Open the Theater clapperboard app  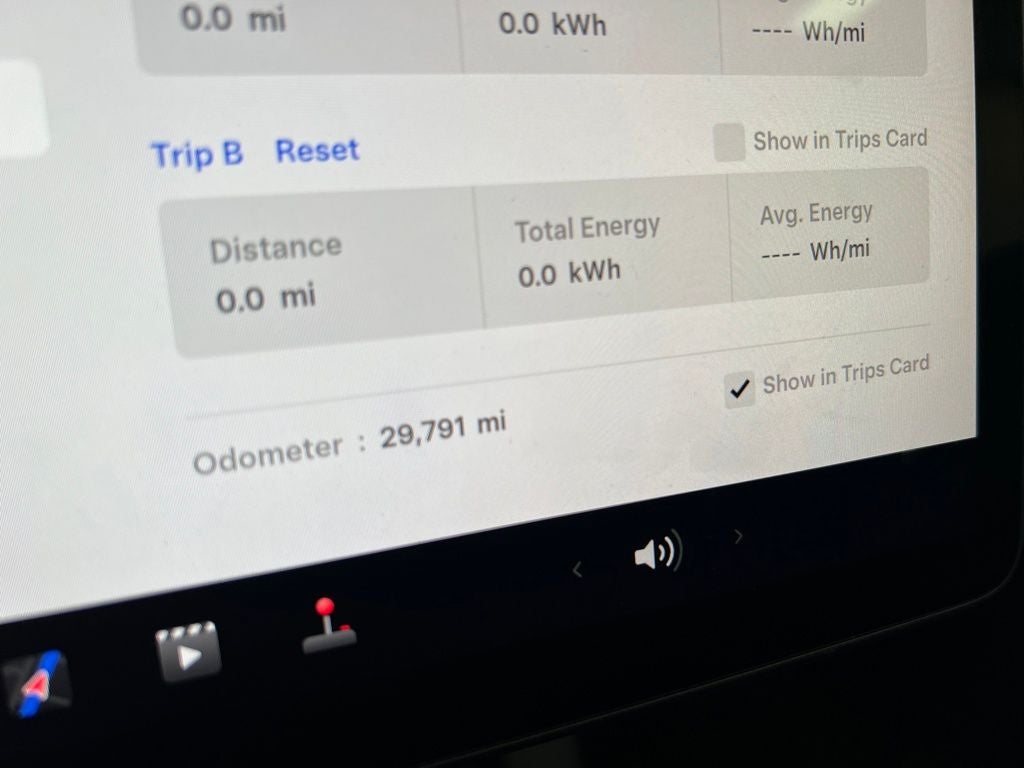point(187,651)
